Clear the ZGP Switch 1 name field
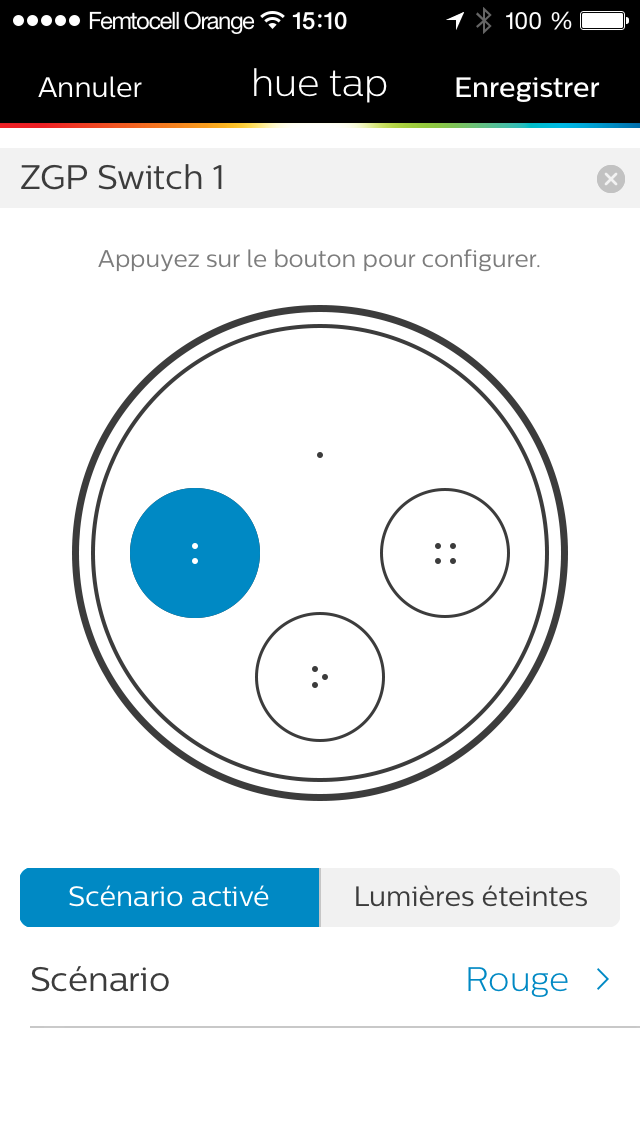 [610, 178]
